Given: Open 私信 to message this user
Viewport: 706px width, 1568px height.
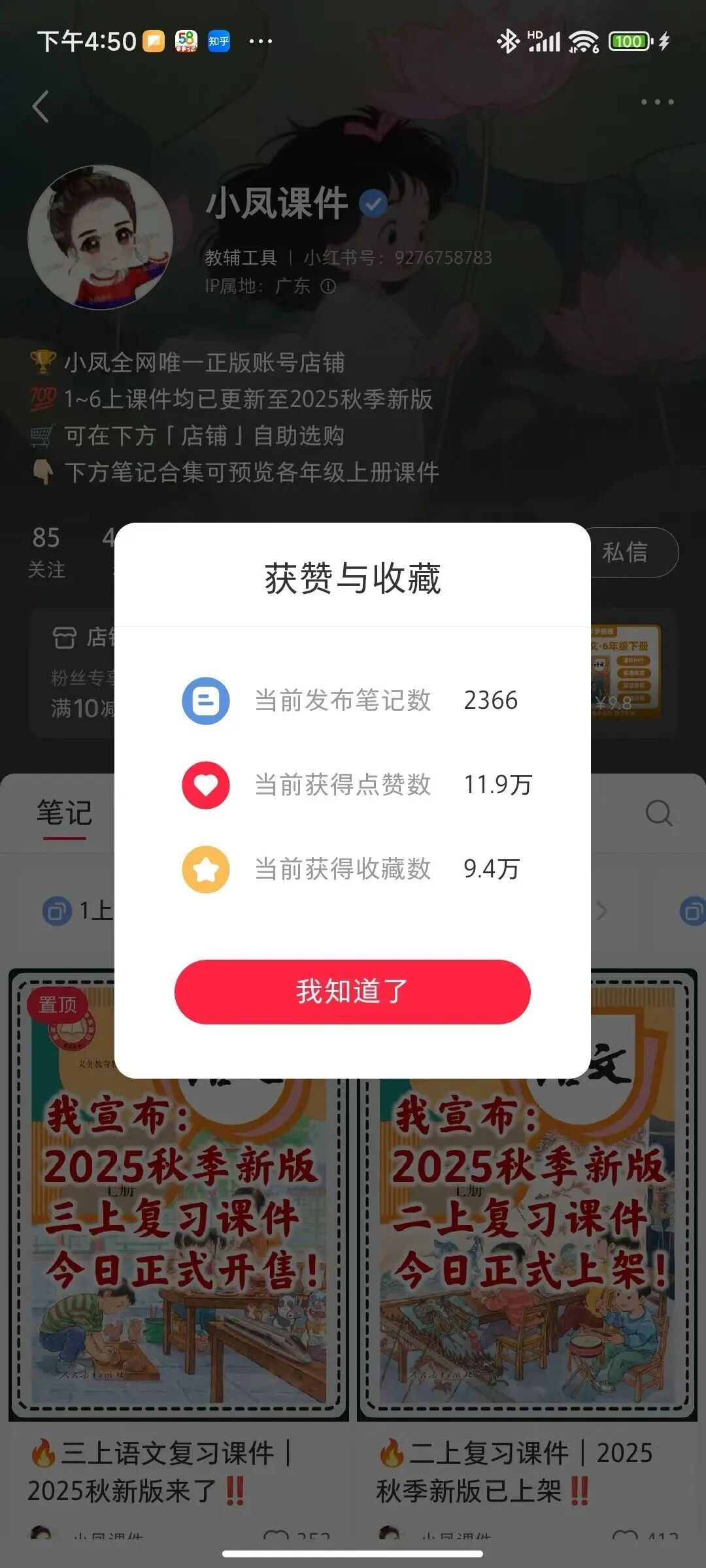Looking at the screenshot, I should [624, 552].
